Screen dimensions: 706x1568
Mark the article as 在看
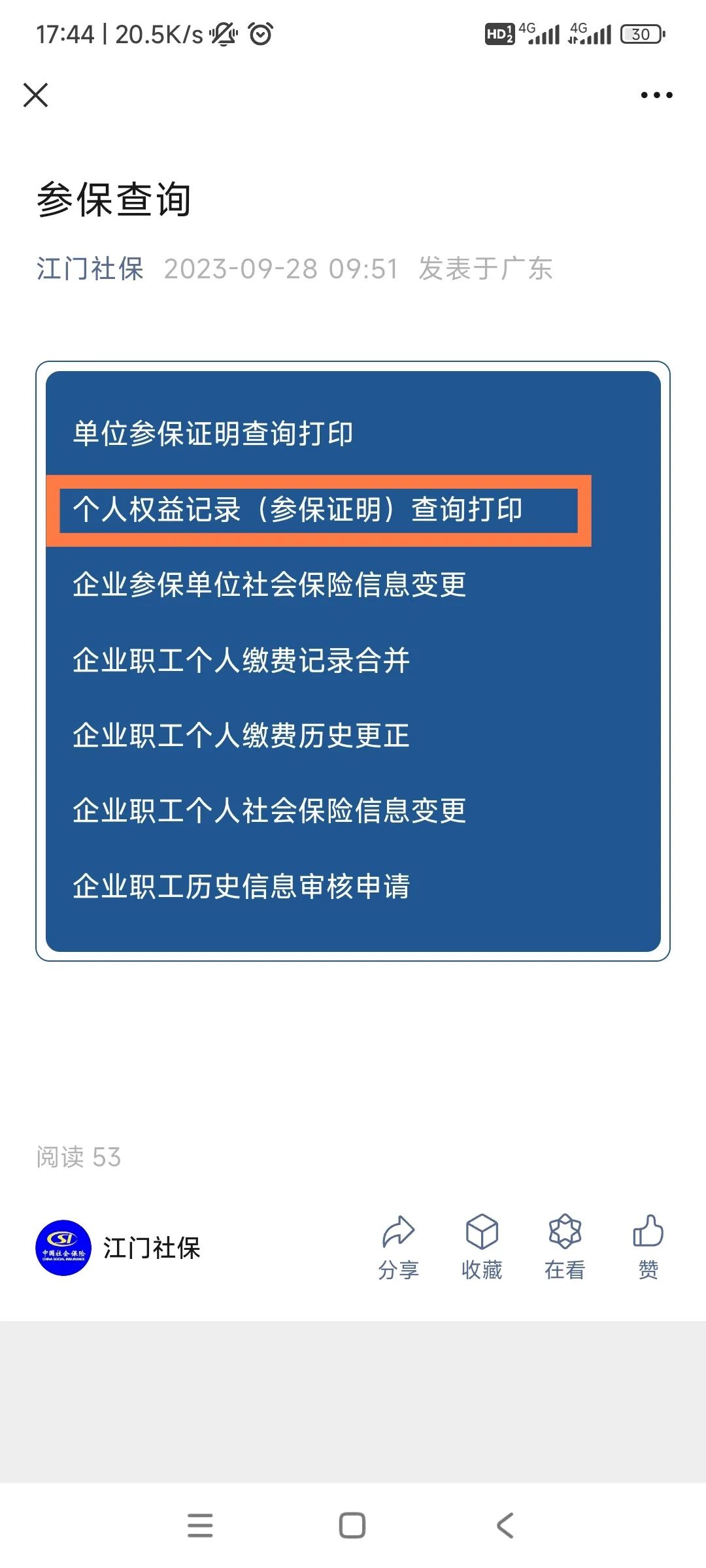click(565, 1247)
